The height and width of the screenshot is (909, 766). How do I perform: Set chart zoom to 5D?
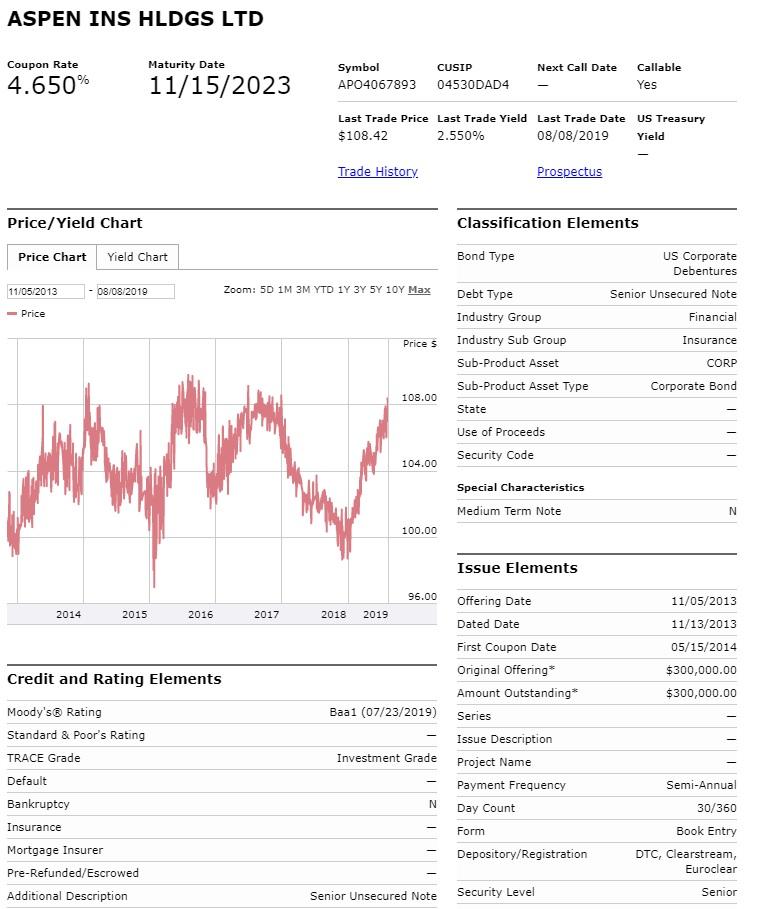click(x=266, y=290)
